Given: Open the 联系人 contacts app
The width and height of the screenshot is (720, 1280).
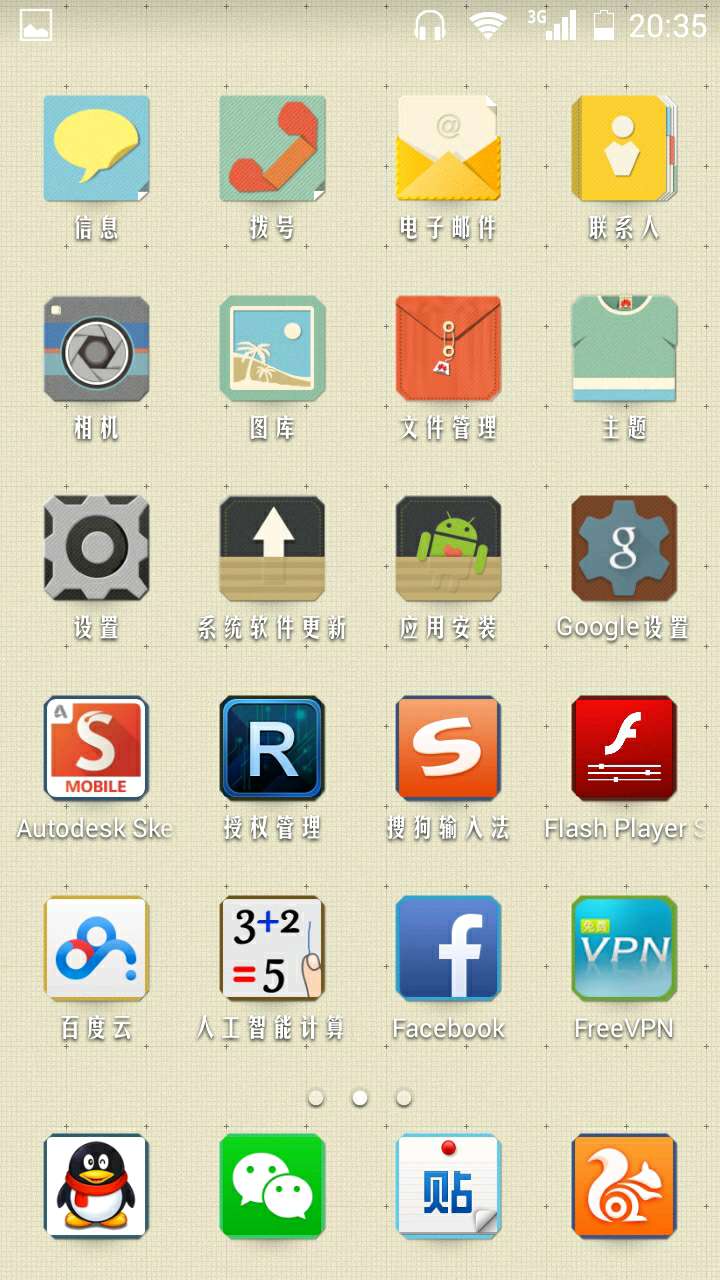Looking at the screenshot, I should [x=624, y=149].
